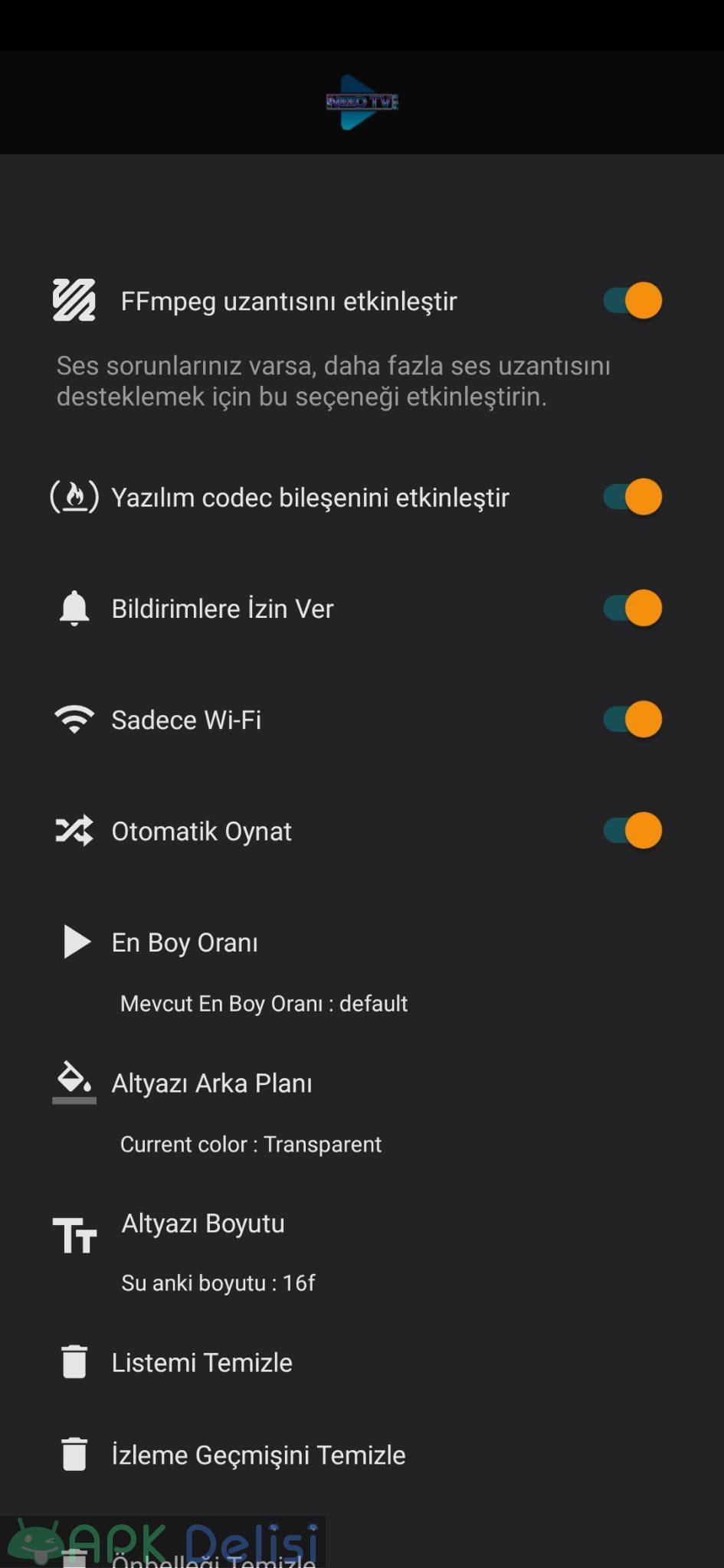Disable the Otomatik Oynat switch
This screenshot has width=724, height=1568.
[x=633, y=831]
